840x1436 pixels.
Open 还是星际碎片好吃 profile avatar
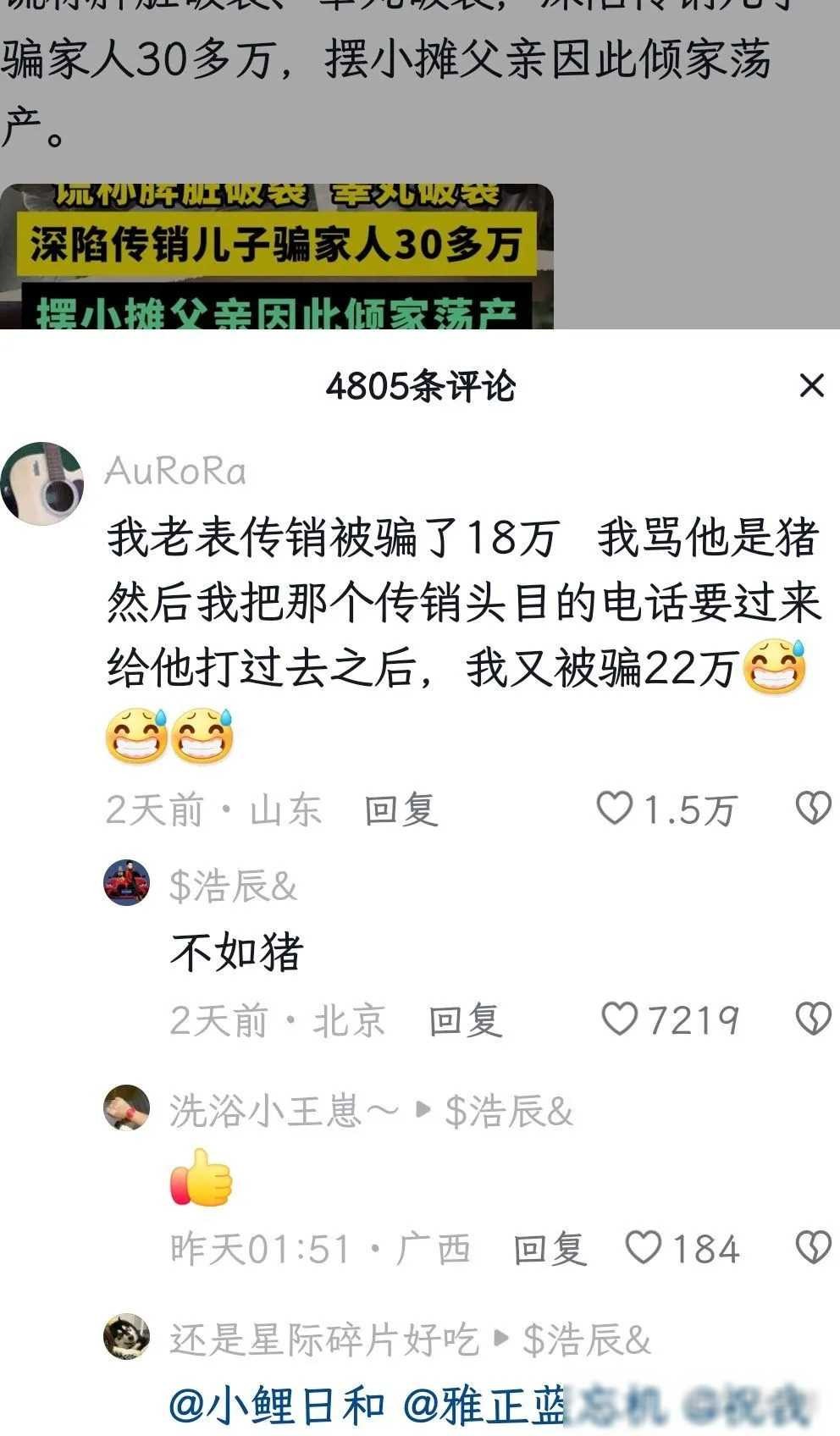[127, 1336]
